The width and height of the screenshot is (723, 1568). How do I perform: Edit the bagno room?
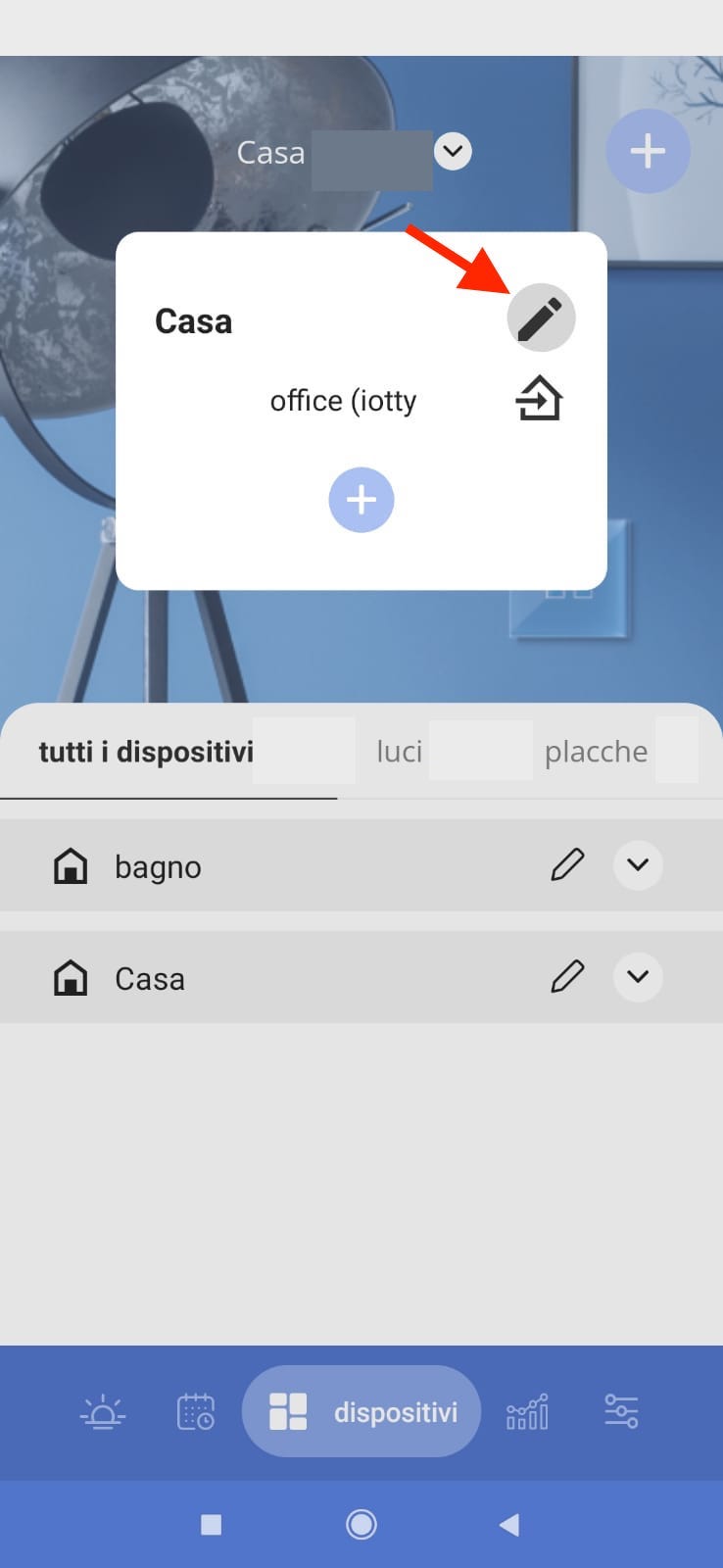(567, 865)
